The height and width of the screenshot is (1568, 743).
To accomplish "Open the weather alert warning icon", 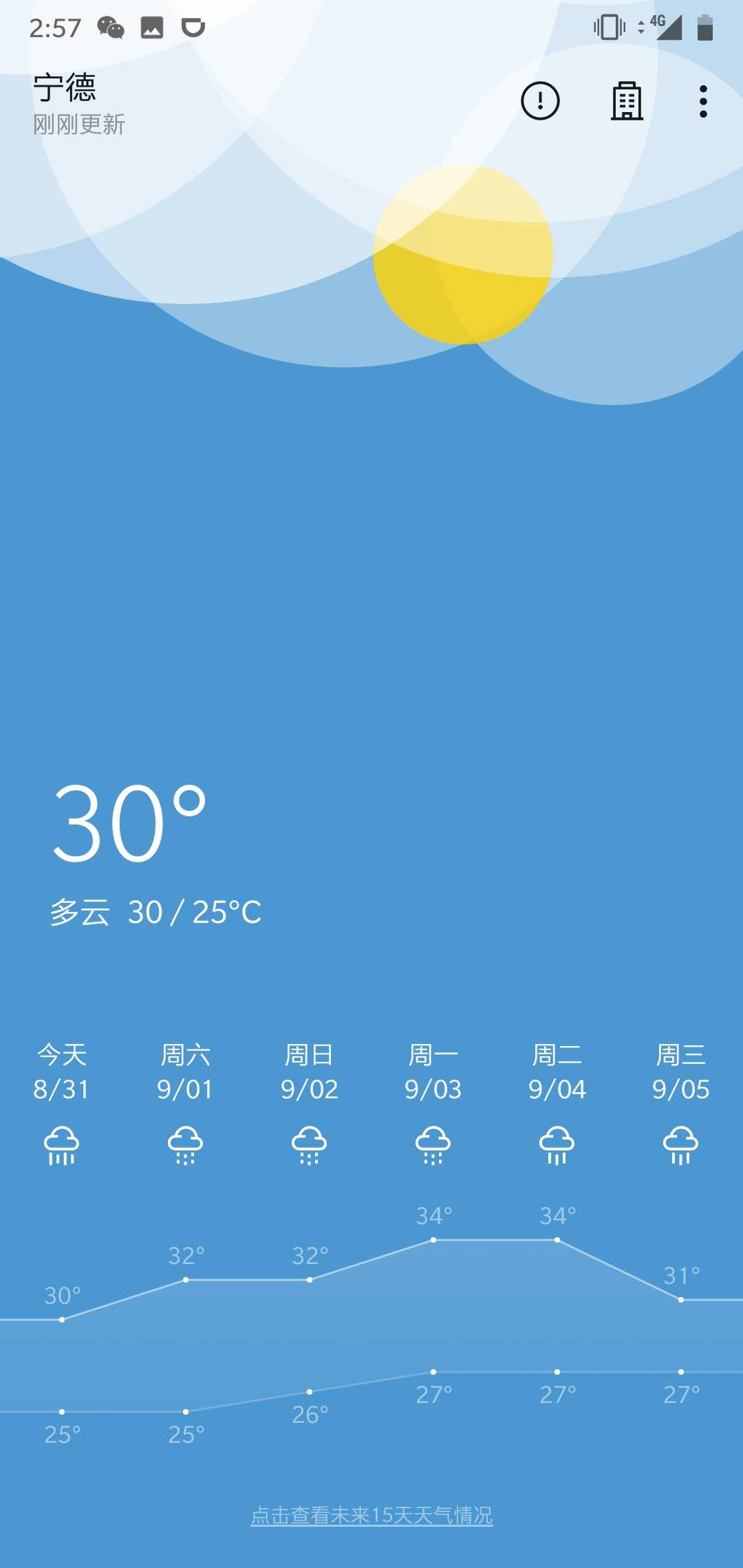I will (540, 101).
